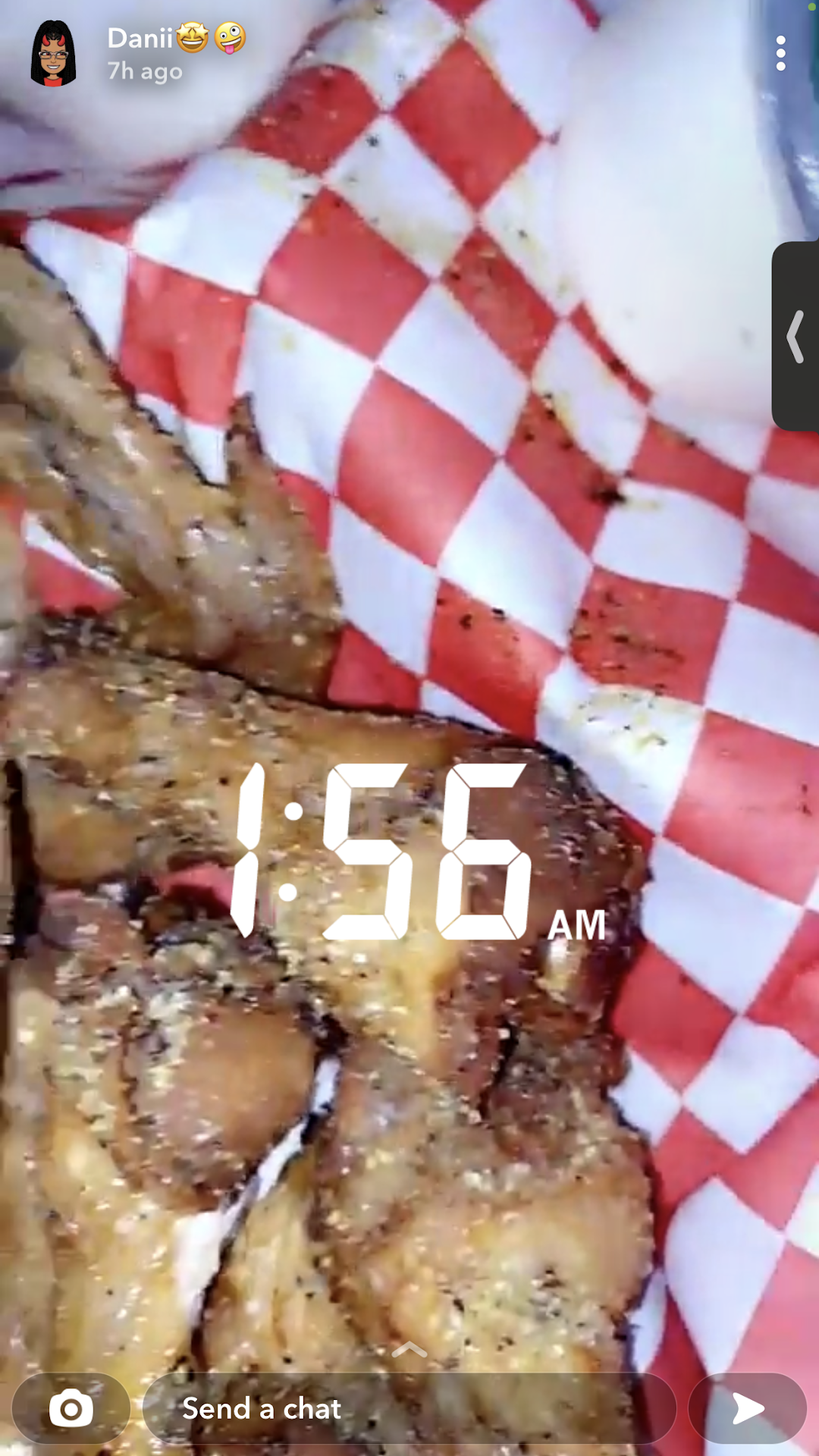This screenshot has width=819, height=1456.
Task: Focus the Send a chat field
Action: click(x=409, y=1409)
